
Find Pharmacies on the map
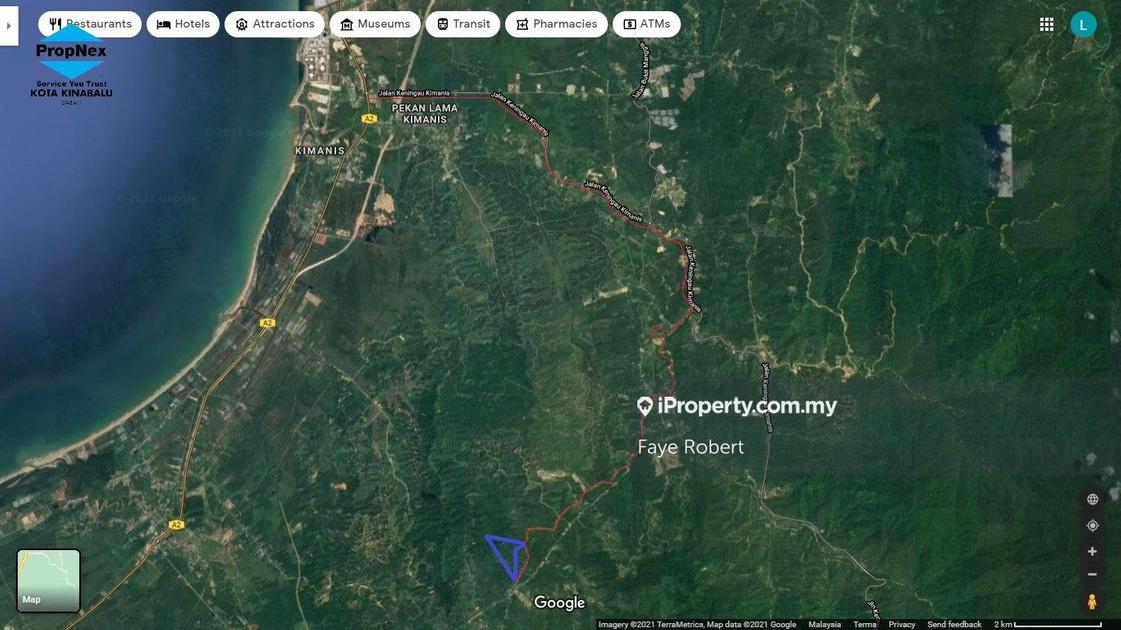point(556,24)
